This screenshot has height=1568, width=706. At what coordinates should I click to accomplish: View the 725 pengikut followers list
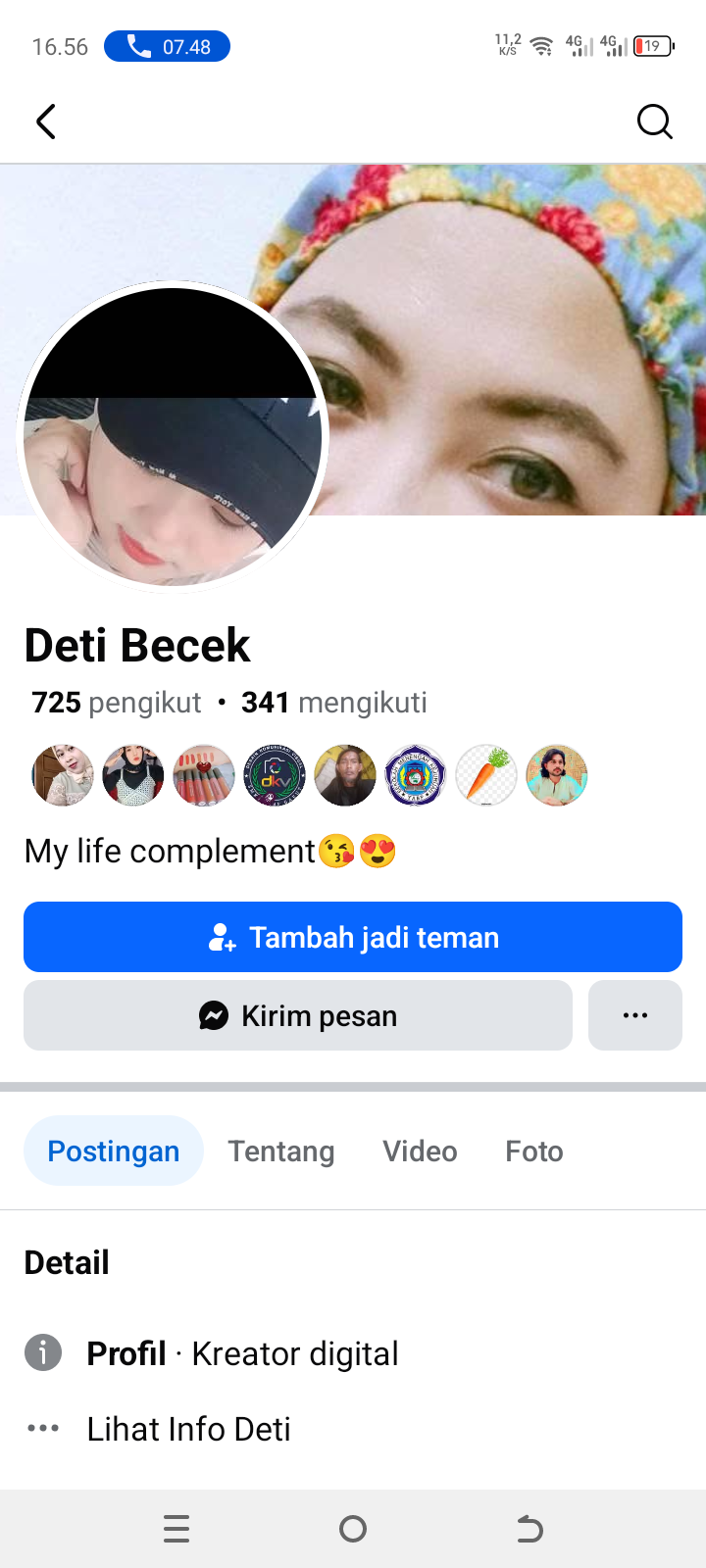(117, 703)
